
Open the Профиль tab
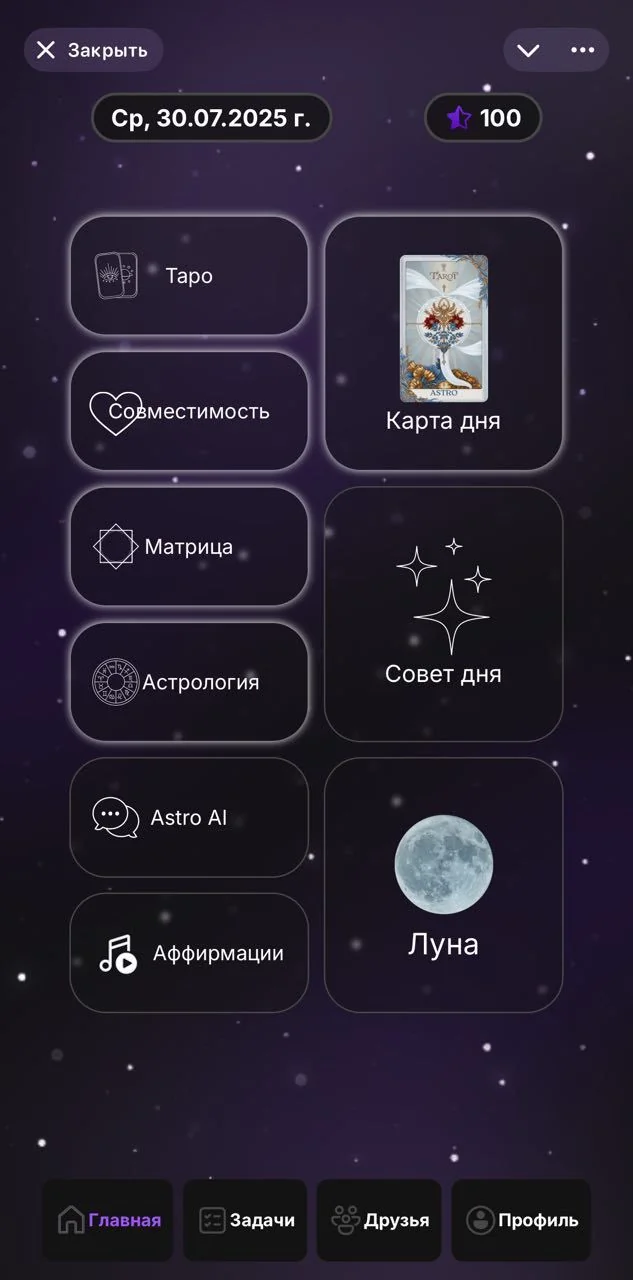coord(521,1220)
